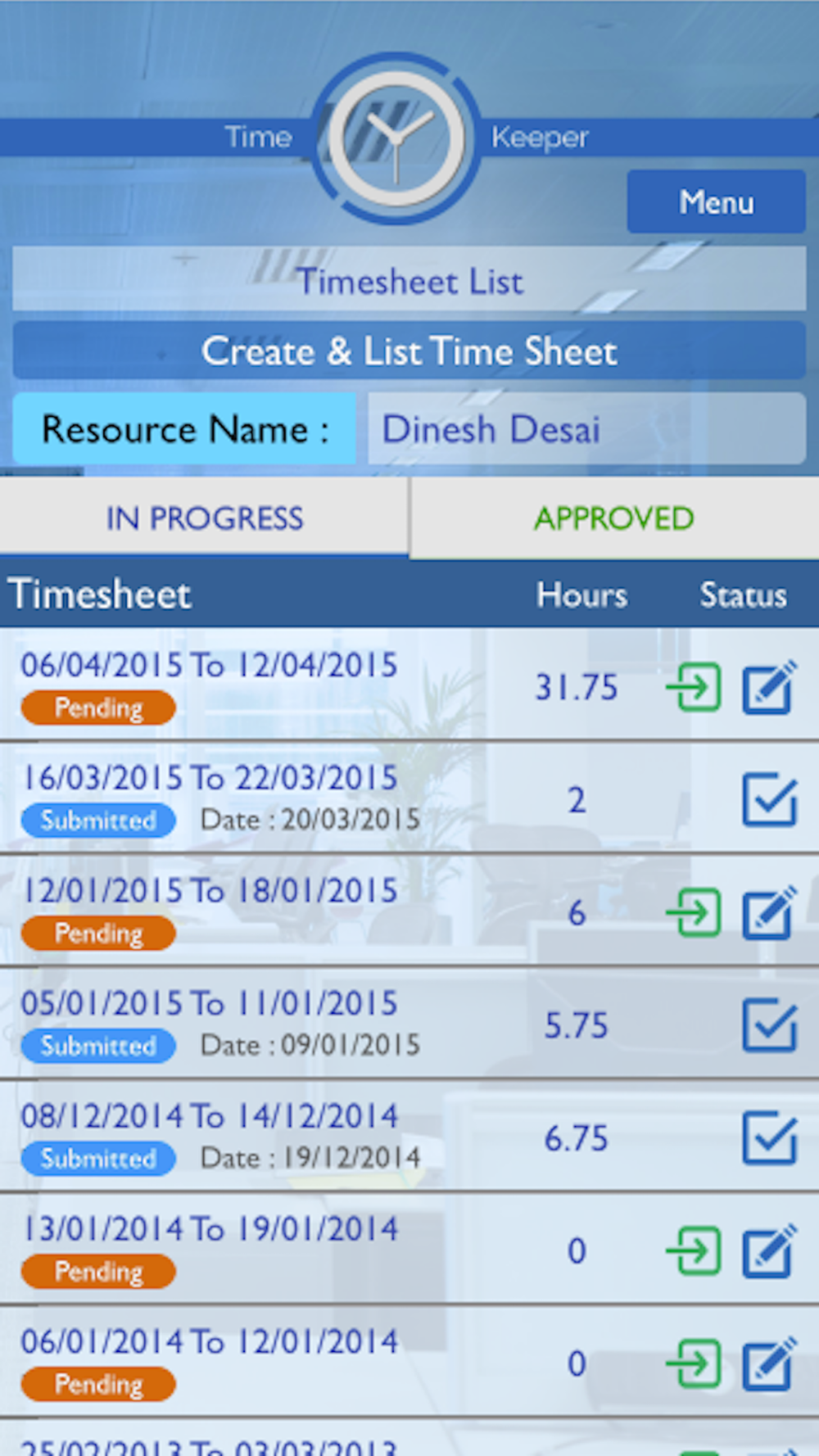
Task: Edit the 13/01/2014 To 19/01/2014 timesheet
Action: [x=769, y=1250]
